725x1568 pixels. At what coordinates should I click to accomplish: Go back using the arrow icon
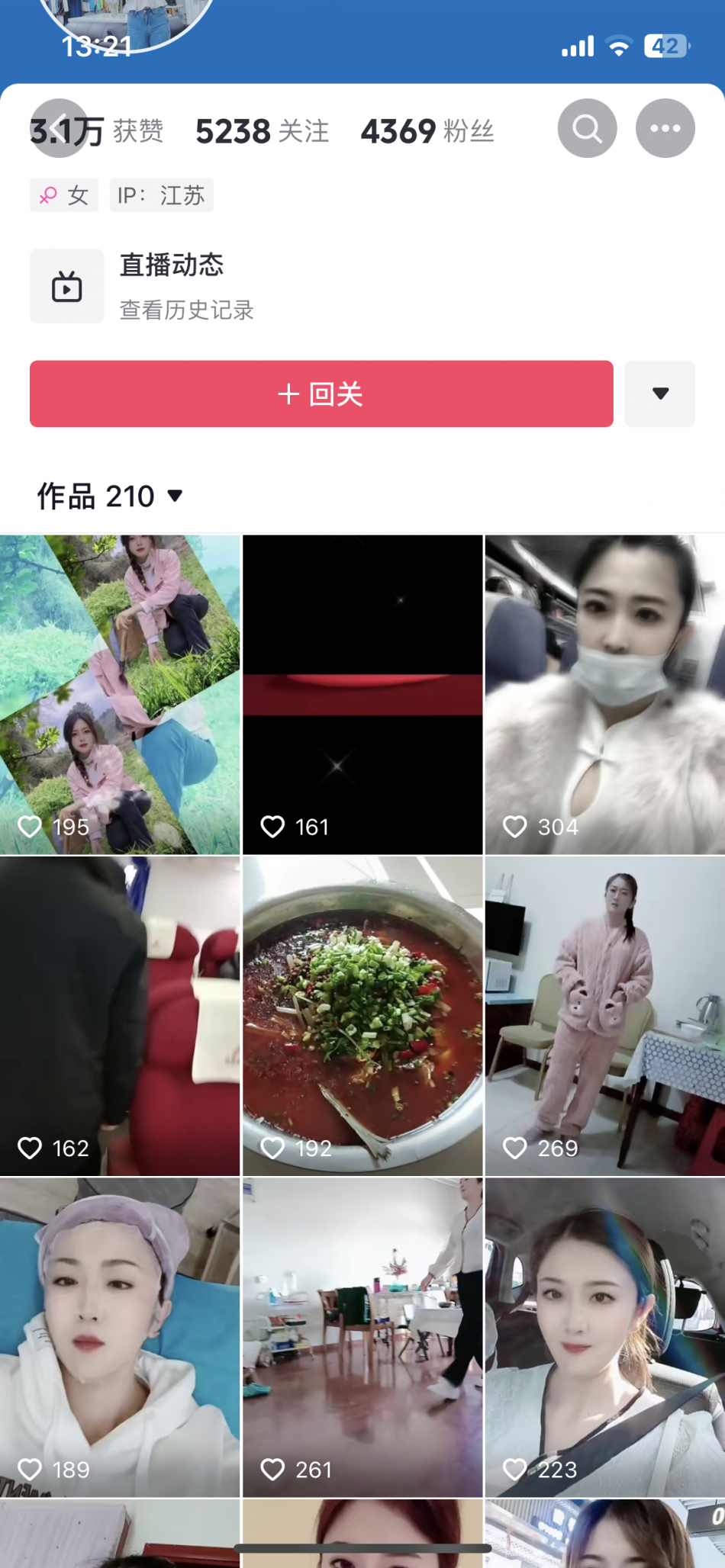[x=60, y=129]
